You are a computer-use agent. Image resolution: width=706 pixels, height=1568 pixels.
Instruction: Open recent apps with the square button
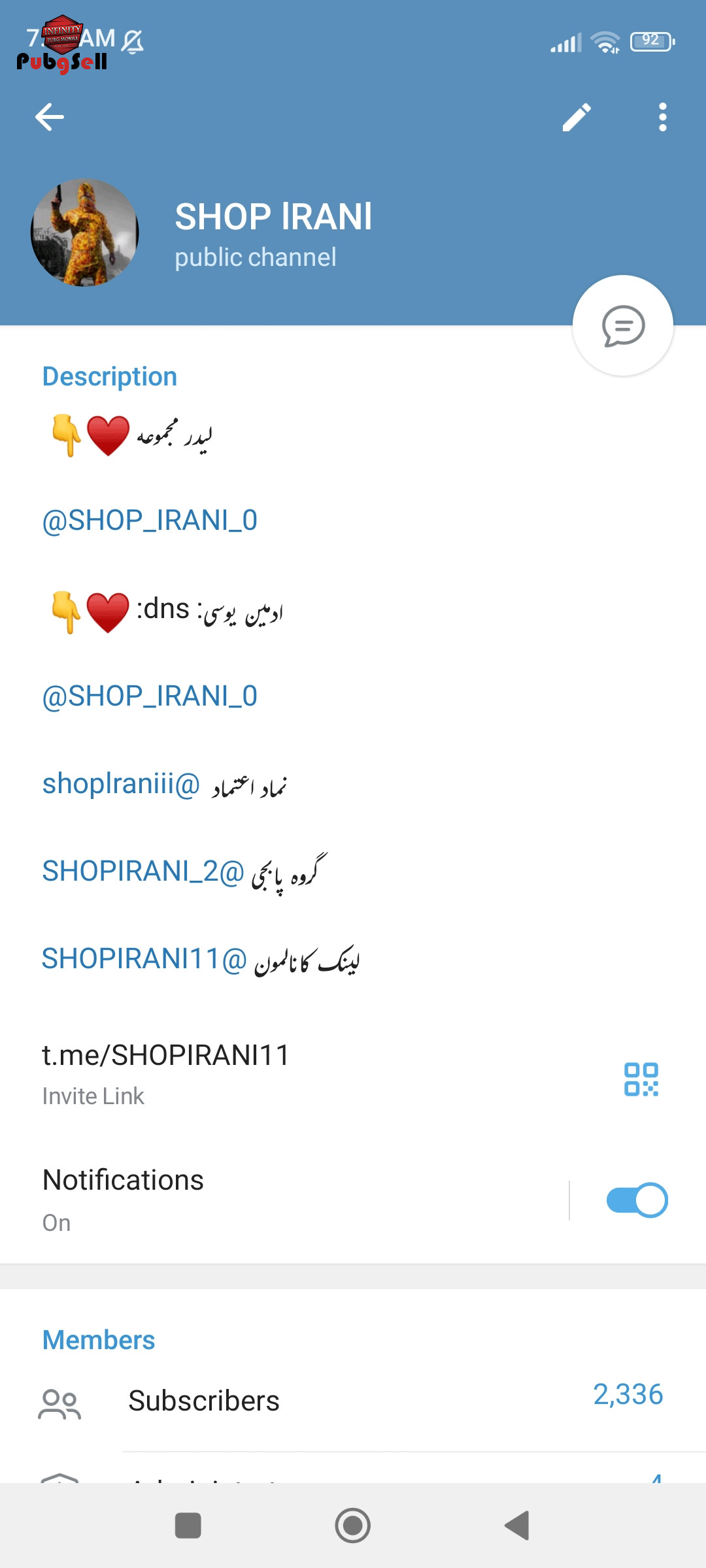tap(188, 1526)
